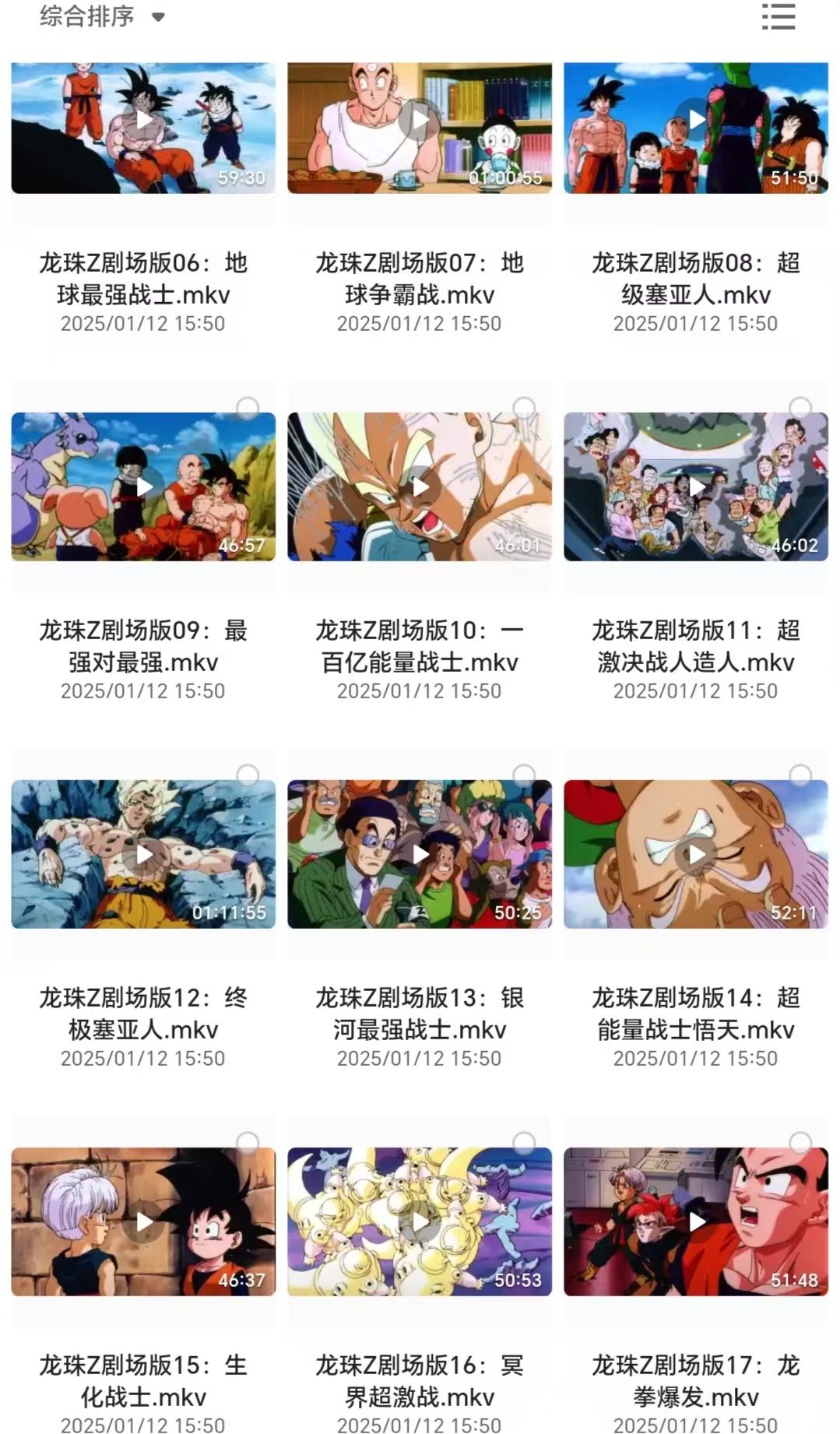Open 龙珠Z剧场版10：一百亿能量战士.mkv

coord(420,646)
